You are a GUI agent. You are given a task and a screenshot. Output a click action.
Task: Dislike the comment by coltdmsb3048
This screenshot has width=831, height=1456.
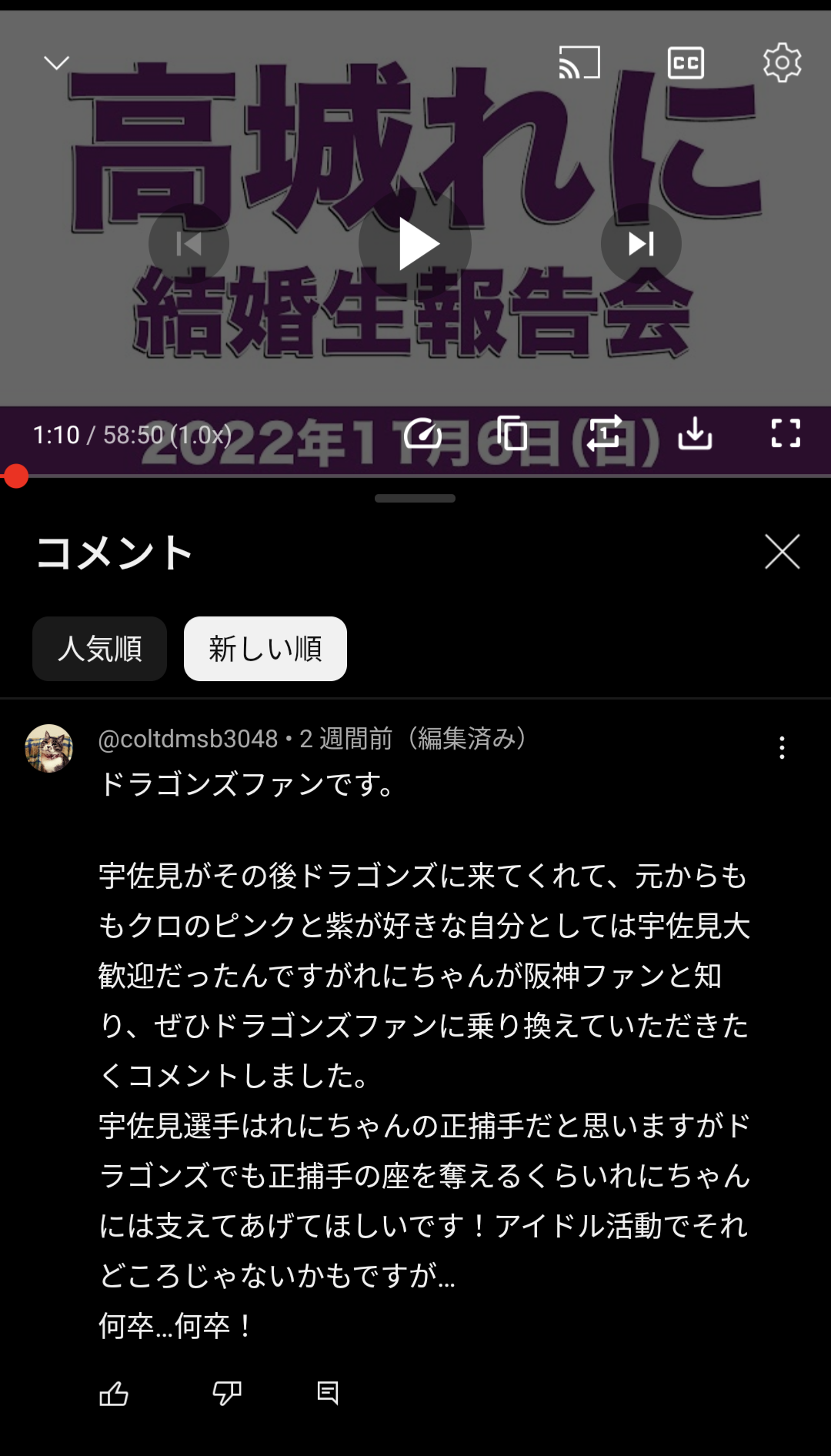point(227,1393)
